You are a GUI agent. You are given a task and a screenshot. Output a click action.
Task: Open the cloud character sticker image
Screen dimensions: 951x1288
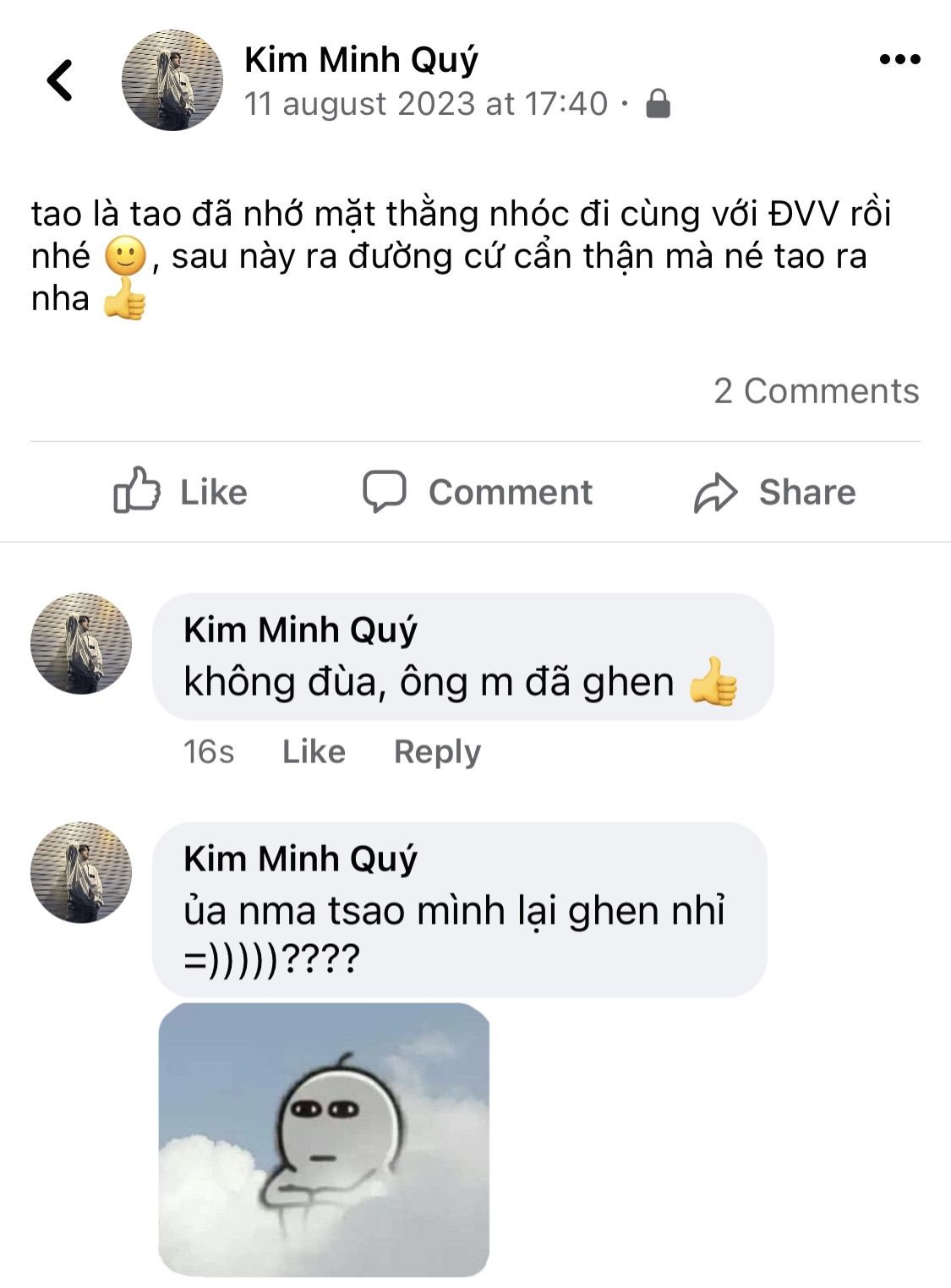click(x=324, y=1138)
